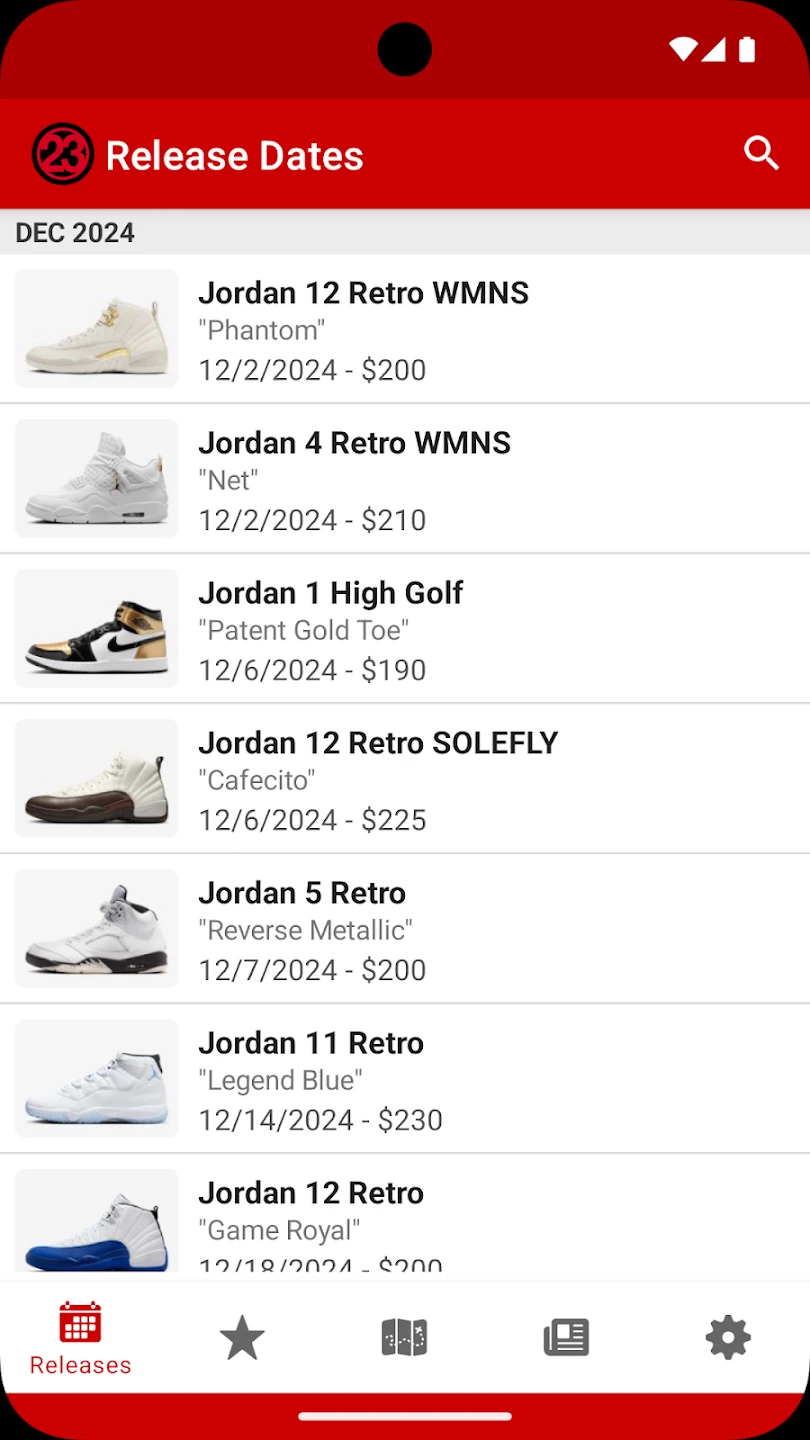Open Jordan 12 Retro SOLEFLY "Cafecito" details
This screenshot has width=810, height=1440.
click(x=404, y=779)
